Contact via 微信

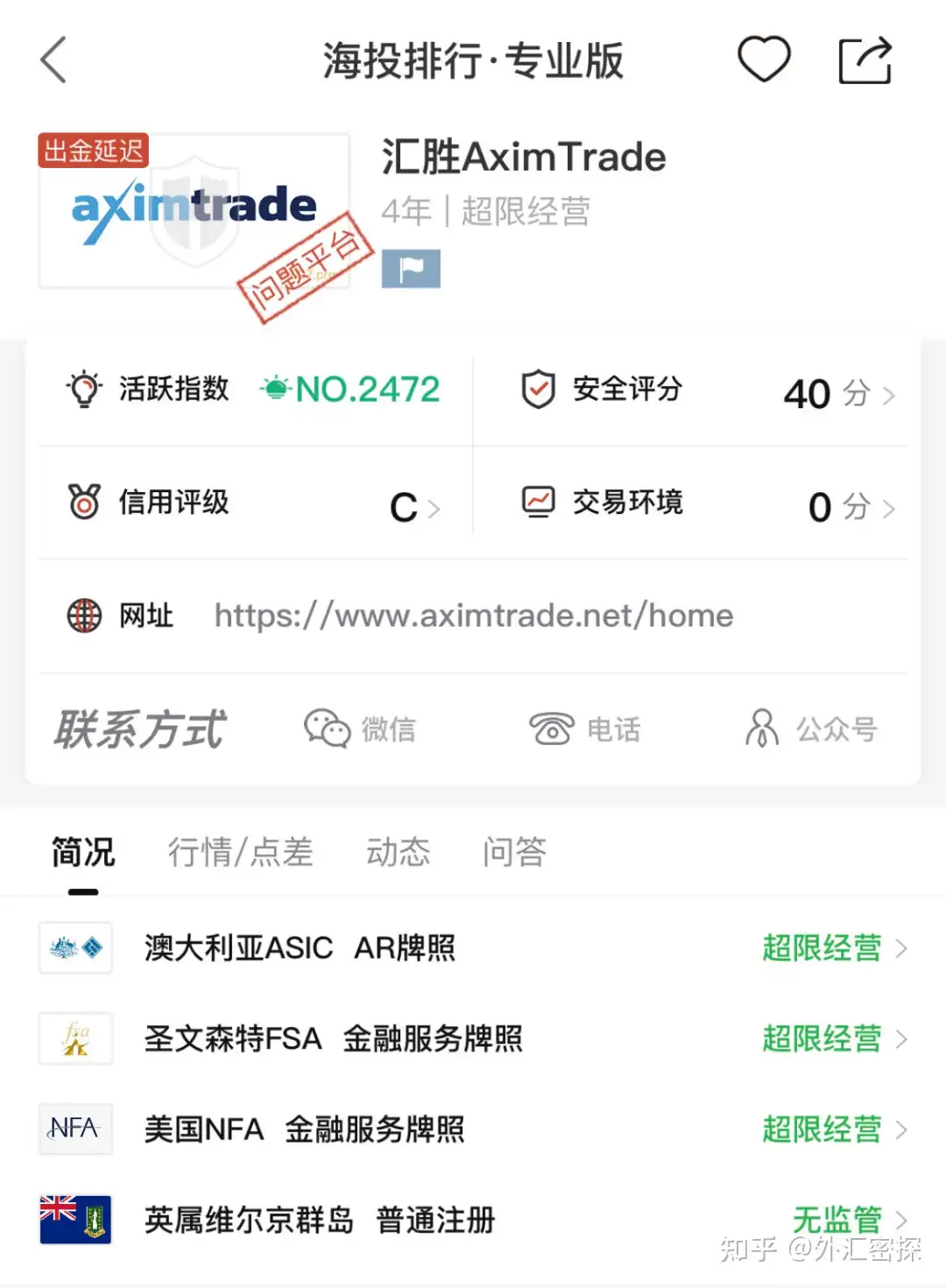(360, 728)
